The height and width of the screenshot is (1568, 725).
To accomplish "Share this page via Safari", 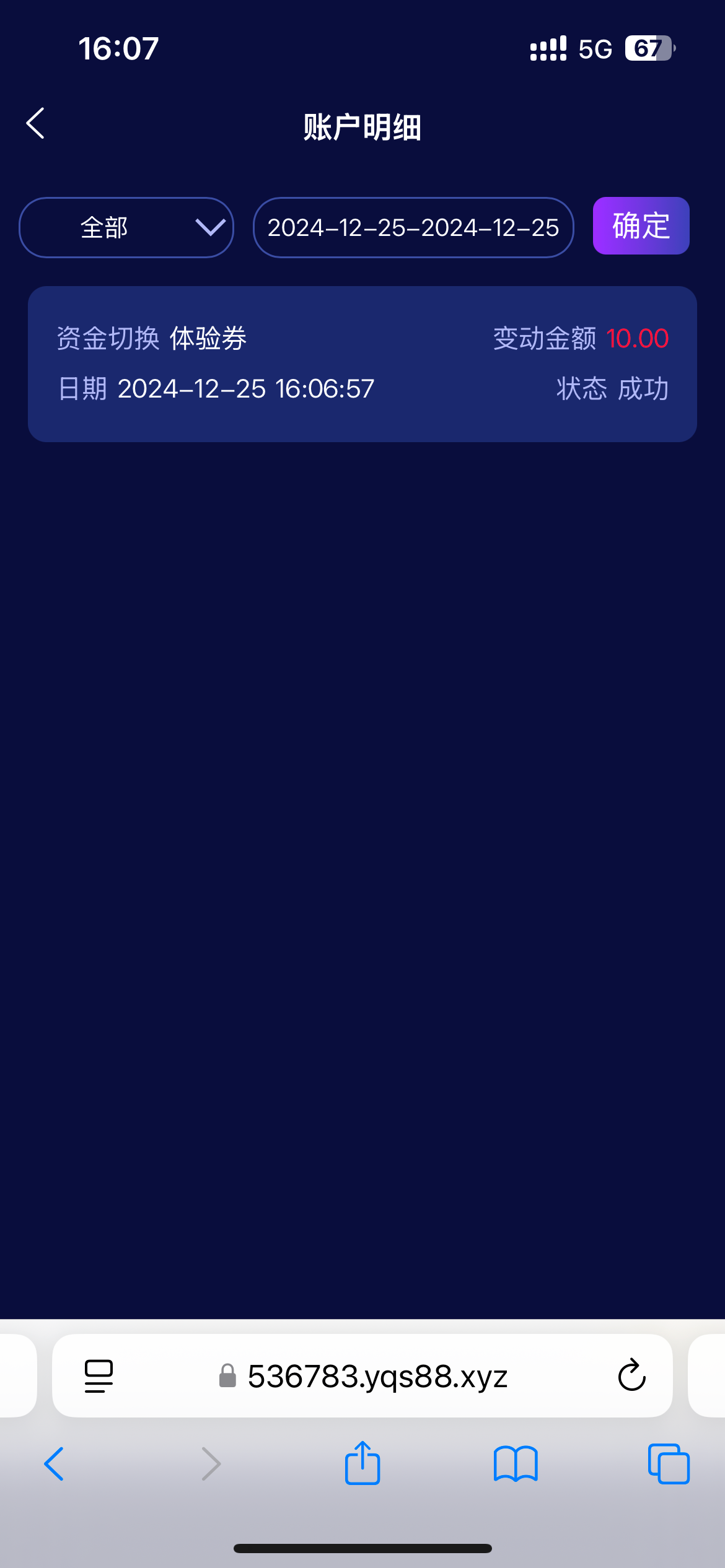I will coord(362,1463).
